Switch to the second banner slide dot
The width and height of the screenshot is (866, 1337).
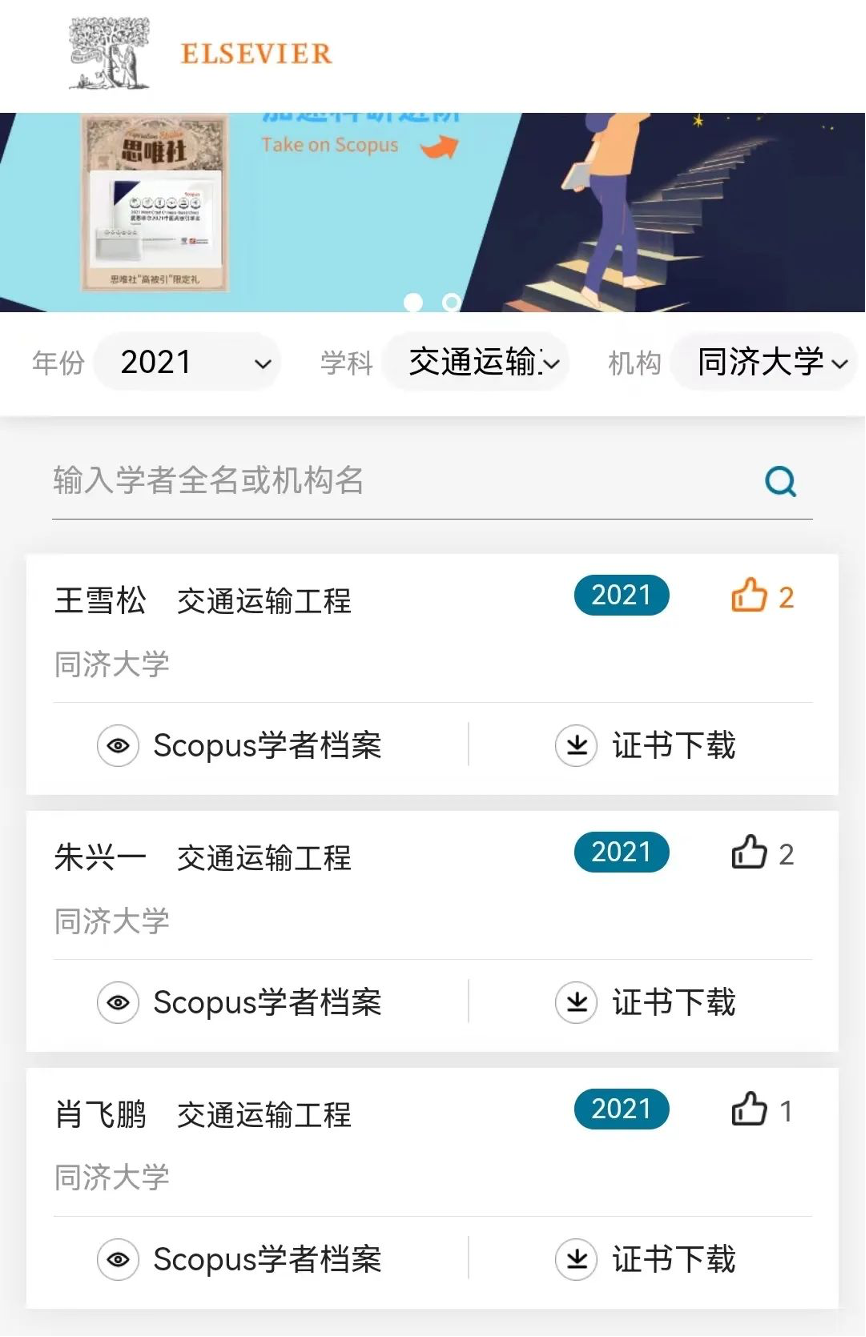[x=452, y=302]
